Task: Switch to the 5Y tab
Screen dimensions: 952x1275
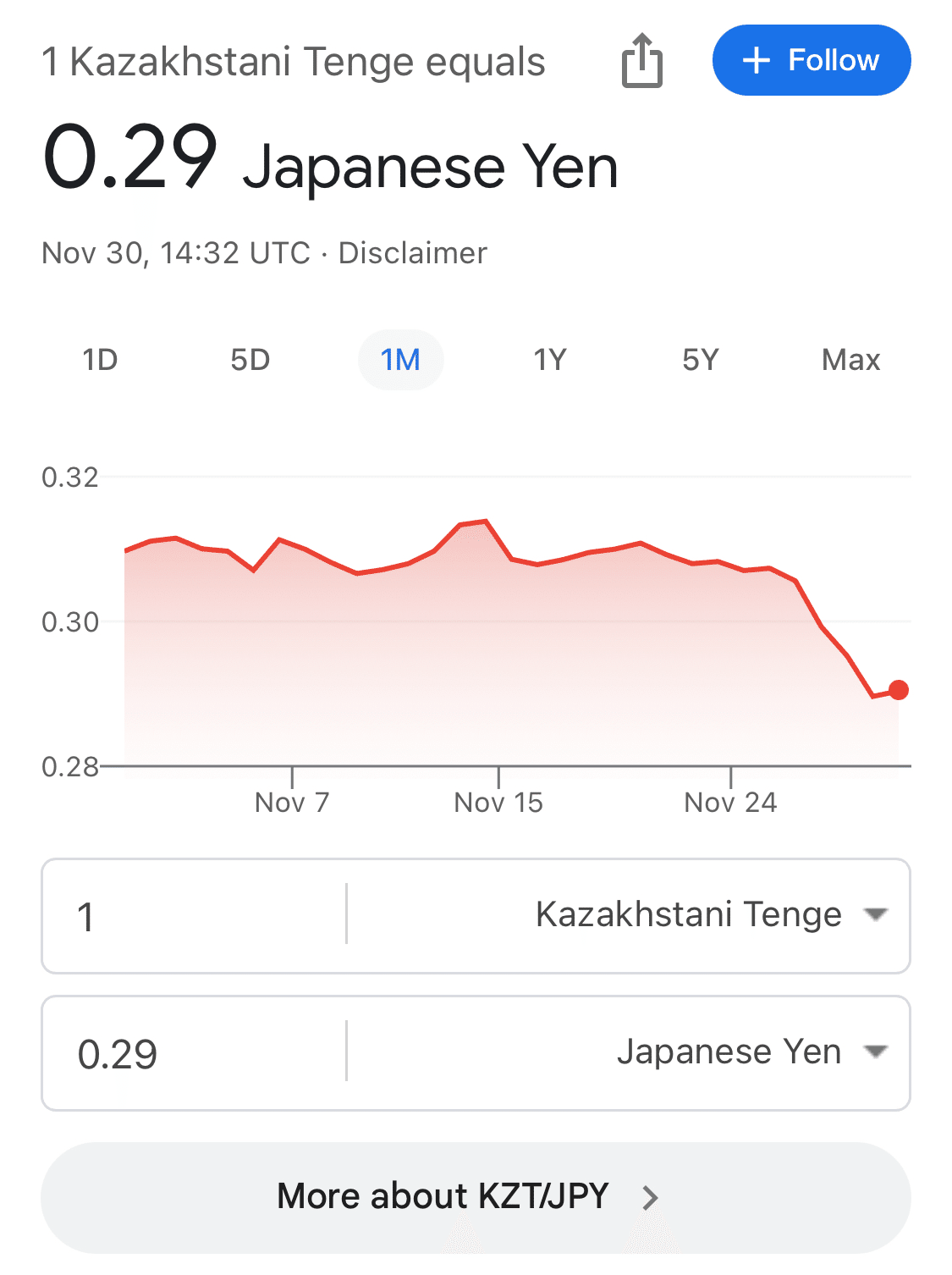Action: pos(699,359)
